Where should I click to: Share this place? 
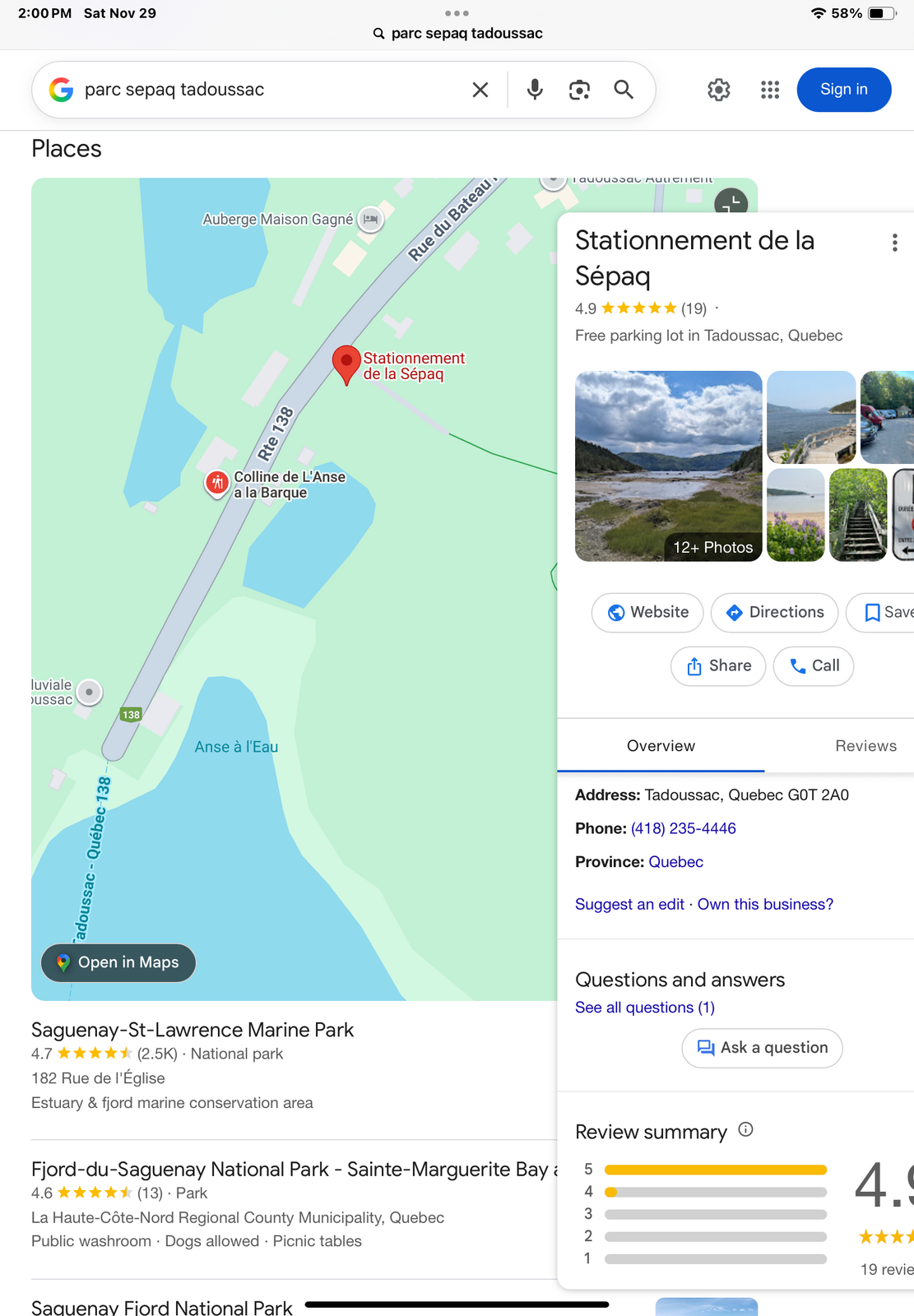[x=718, y=666]
